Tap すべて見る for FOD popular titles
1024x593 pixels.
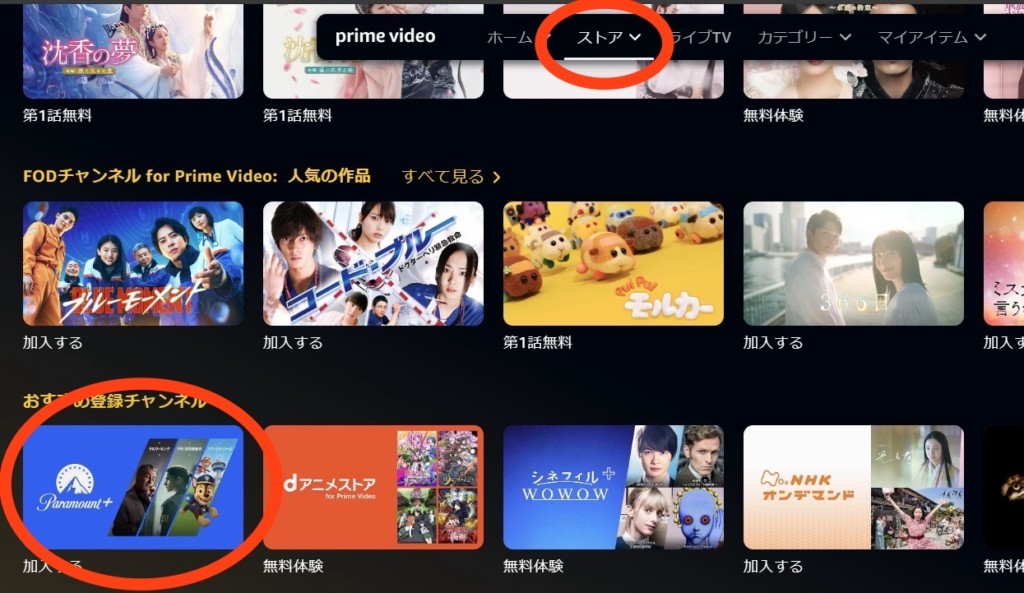[x=451, y=177]
